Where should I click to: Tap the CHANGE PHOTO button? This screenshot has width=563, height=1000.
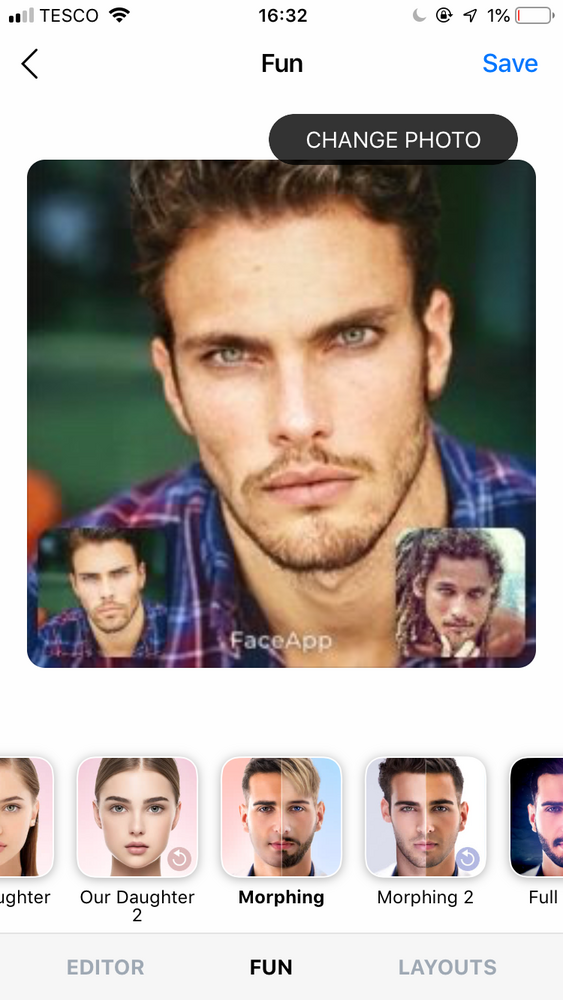click(x=393, y=140)
